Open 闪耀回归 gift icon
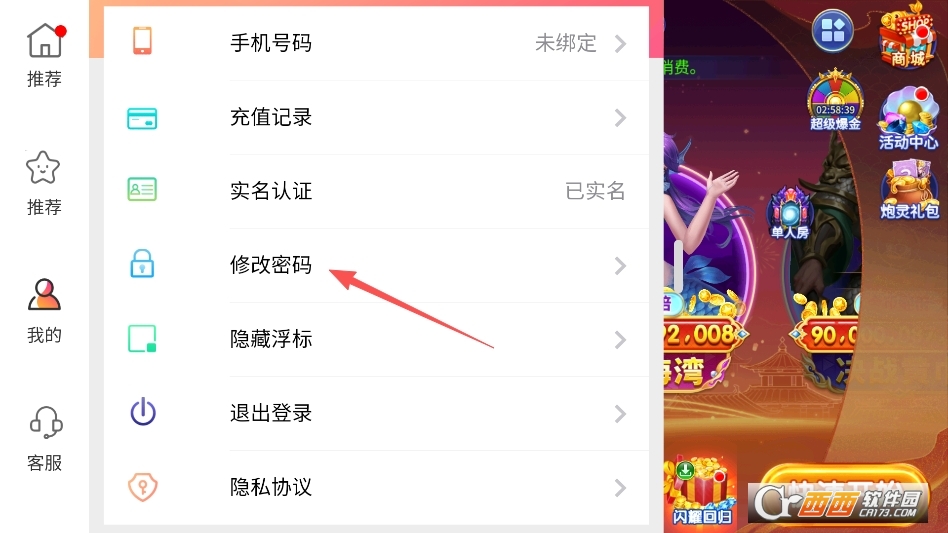 [700, 492]
